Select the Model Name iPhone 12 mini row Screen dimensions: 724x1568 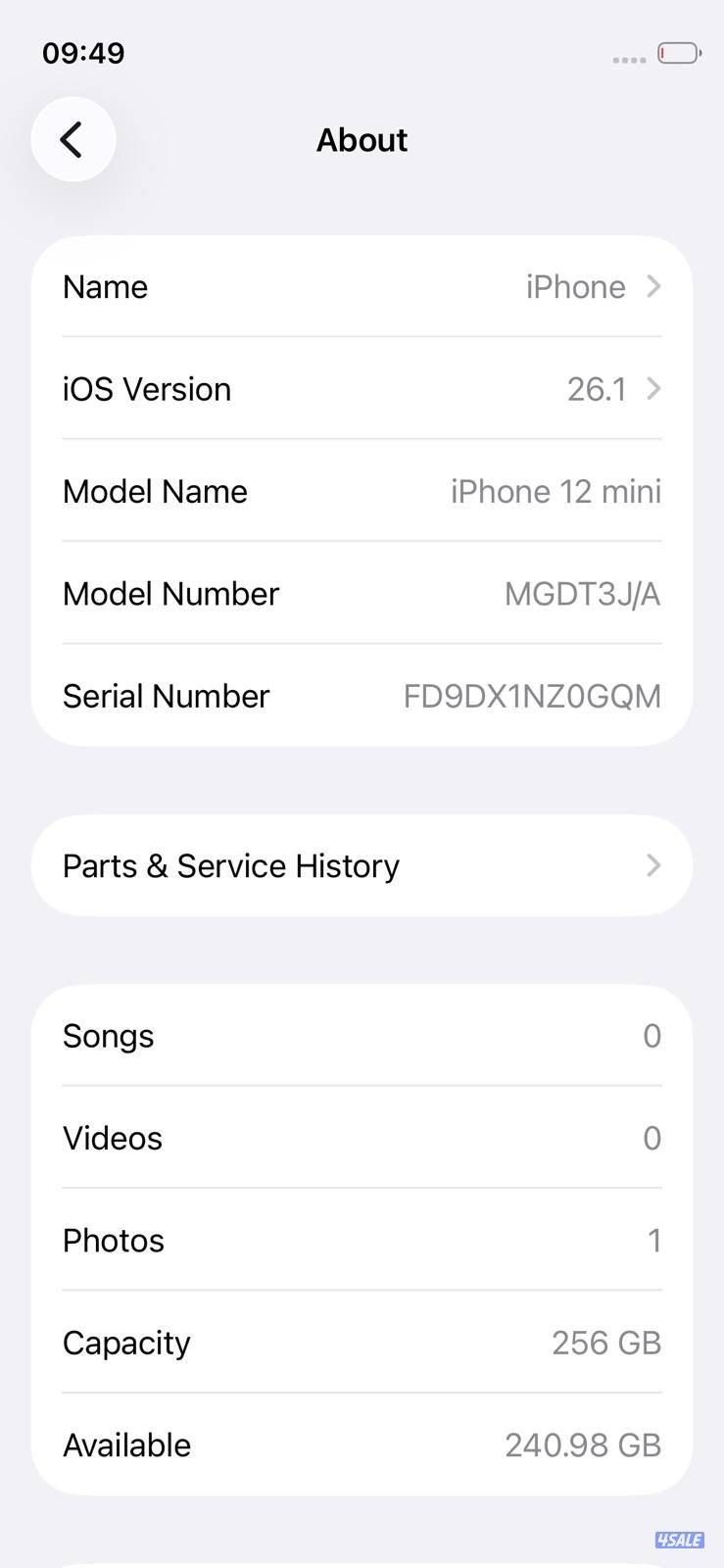point(362,491)
